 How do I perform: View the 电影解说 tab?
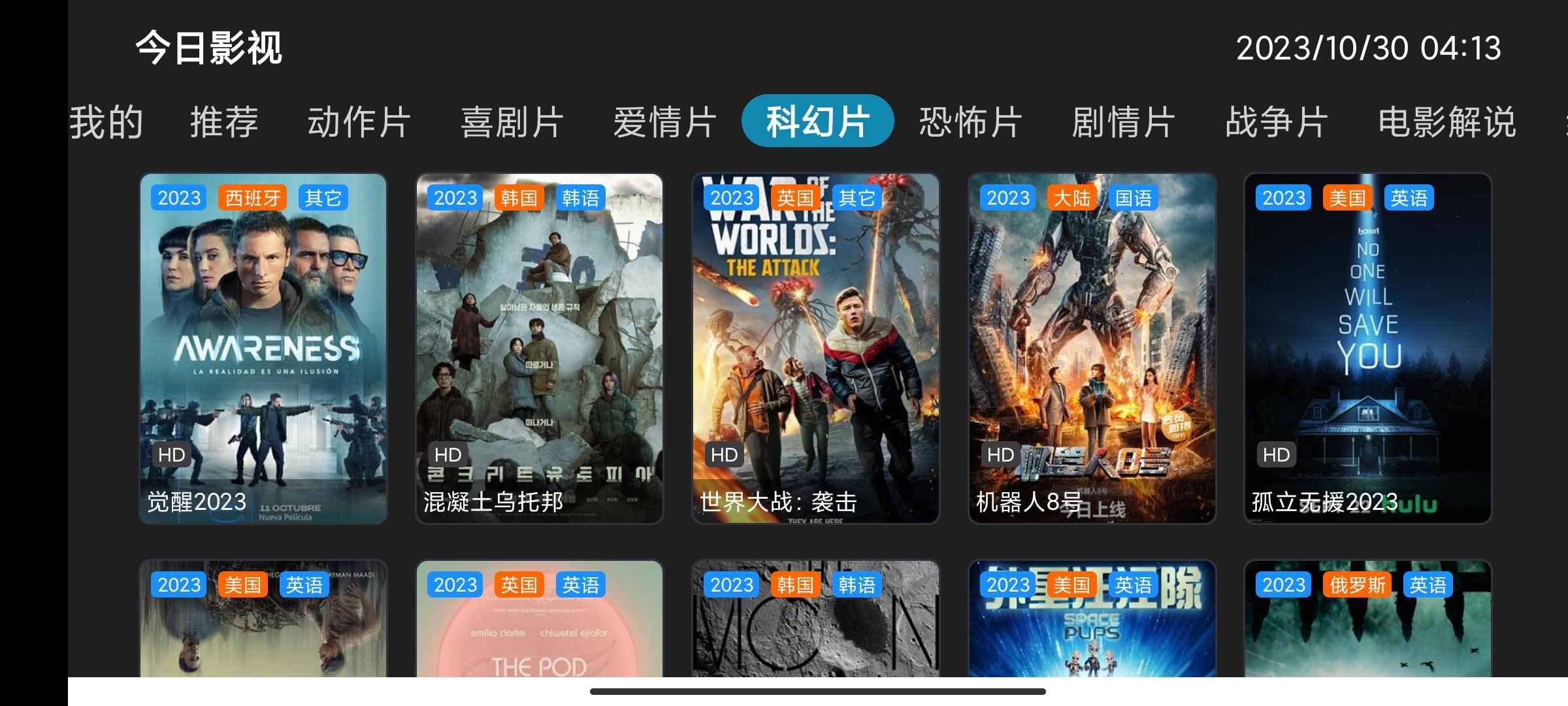tap(1447, 122)
